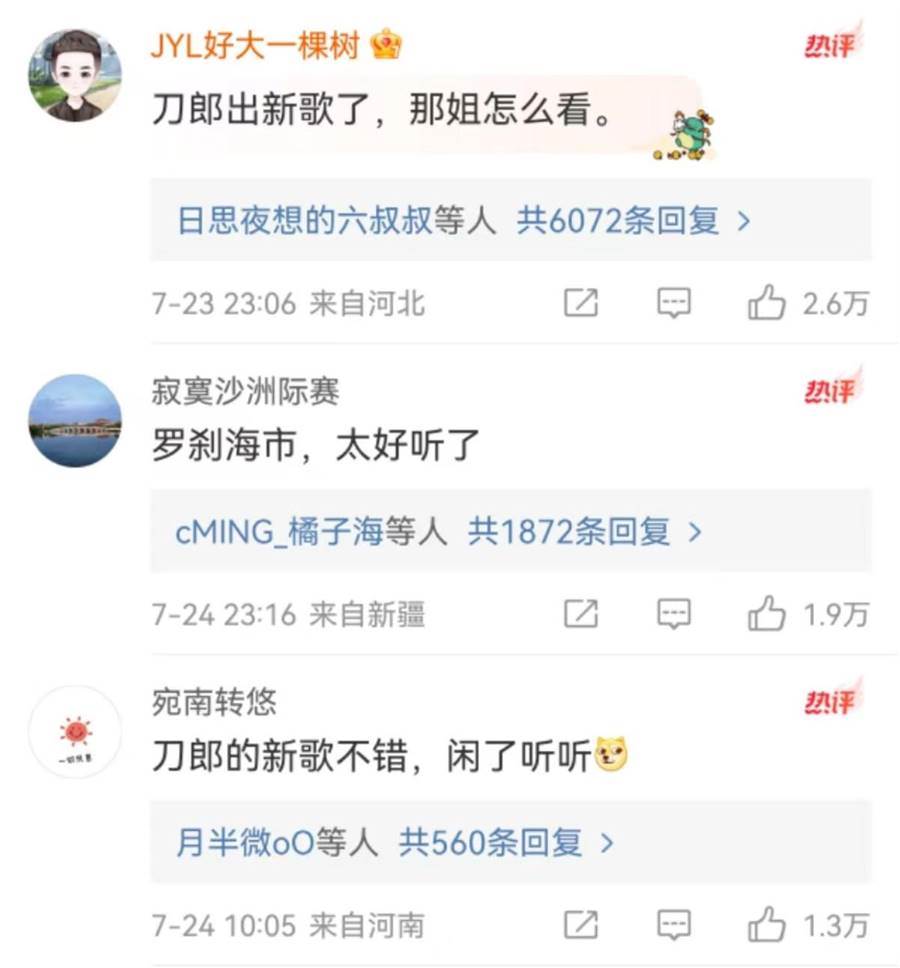
Task: Open 宛南转悠's profile avatar
Action: coord(75,733)
